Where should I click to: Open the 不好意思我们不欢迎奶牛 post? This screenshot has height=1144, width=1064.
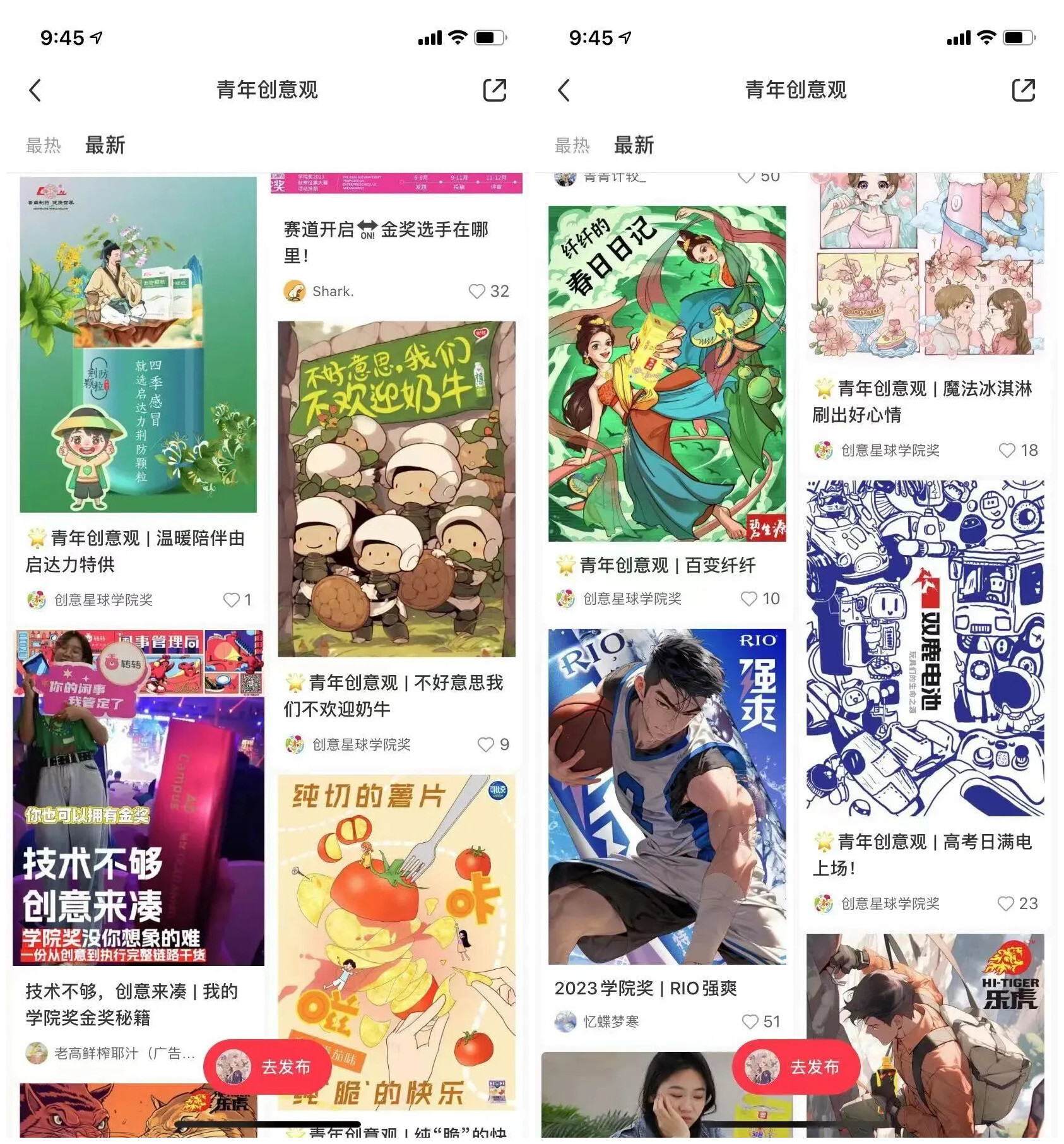(x=396, y=489)
